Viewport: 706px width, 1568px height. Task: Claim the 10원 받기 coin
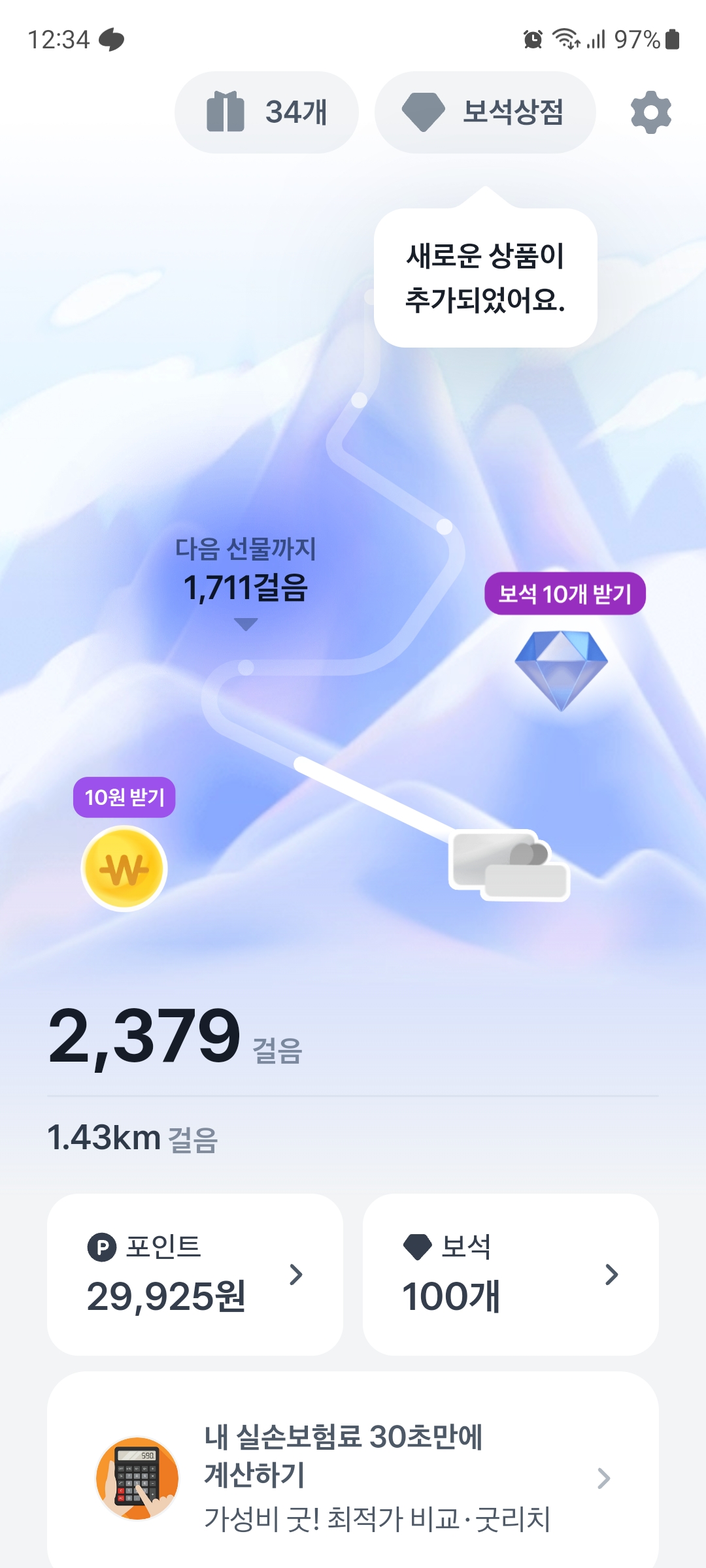pyautogui.click(x=124, y=867)
